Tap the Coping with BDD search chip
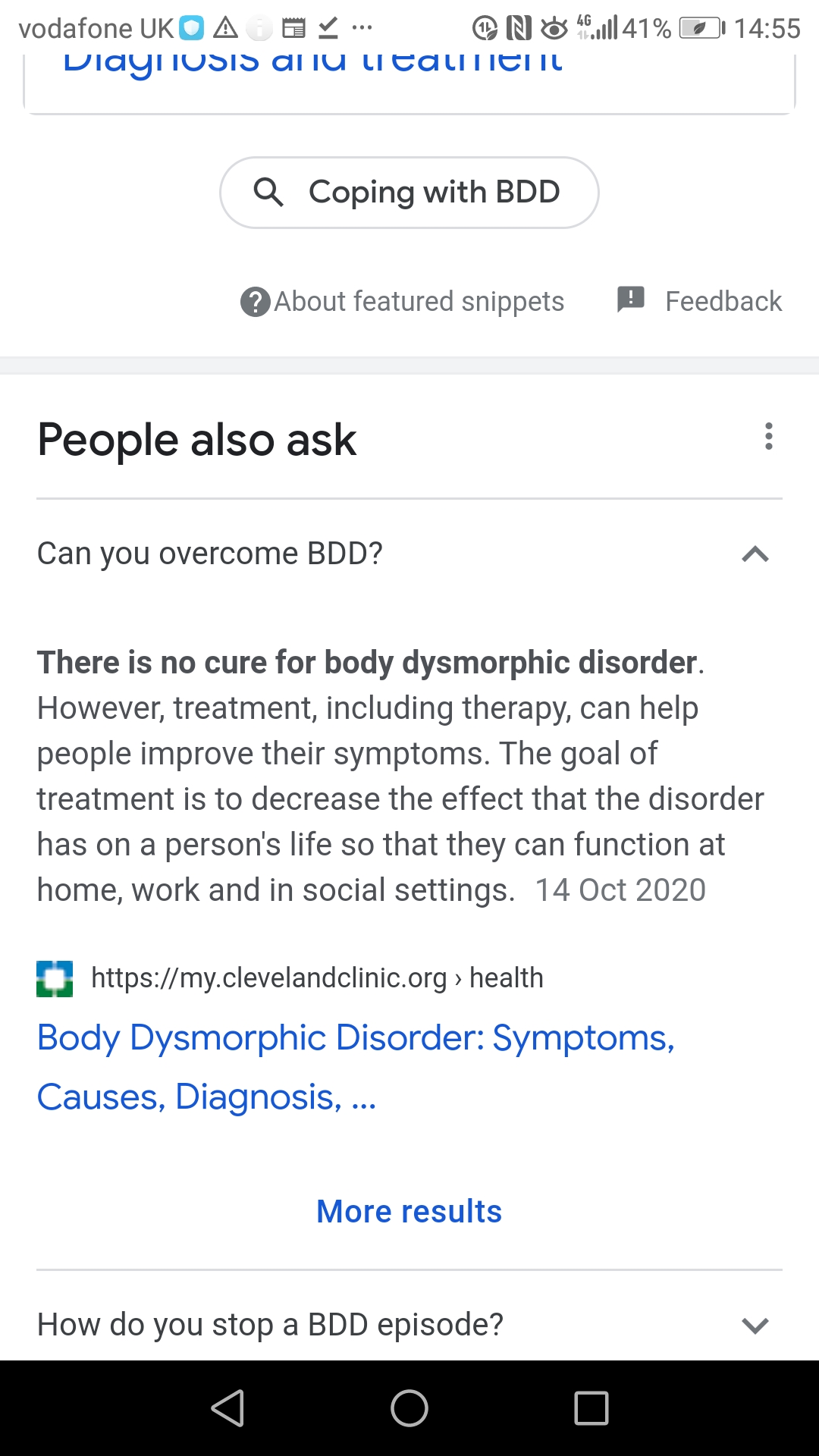The image size is (819, 1456). pos(409,193)
